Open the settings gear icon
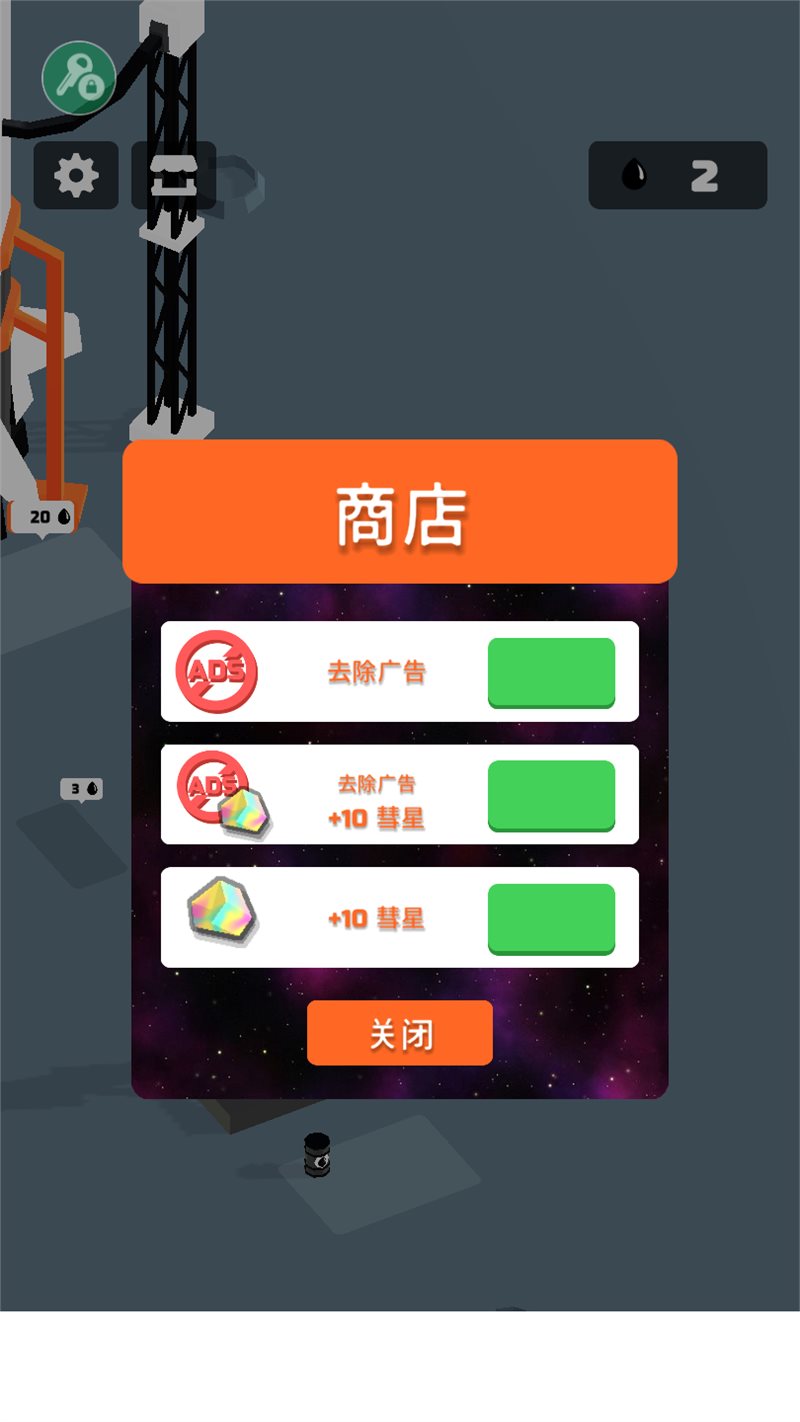The height and width of the screenshot is (1422, 800). [76, 176]
